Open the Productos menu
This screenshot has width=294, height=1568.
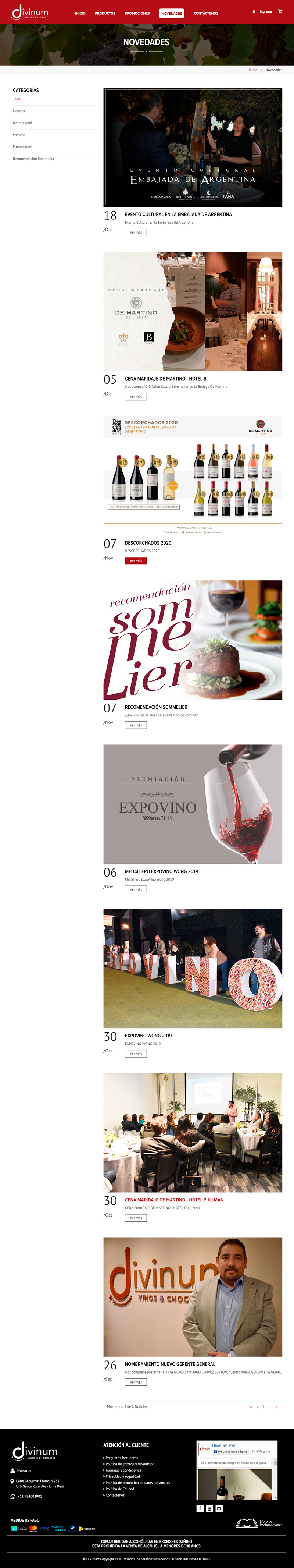[105, 13]
